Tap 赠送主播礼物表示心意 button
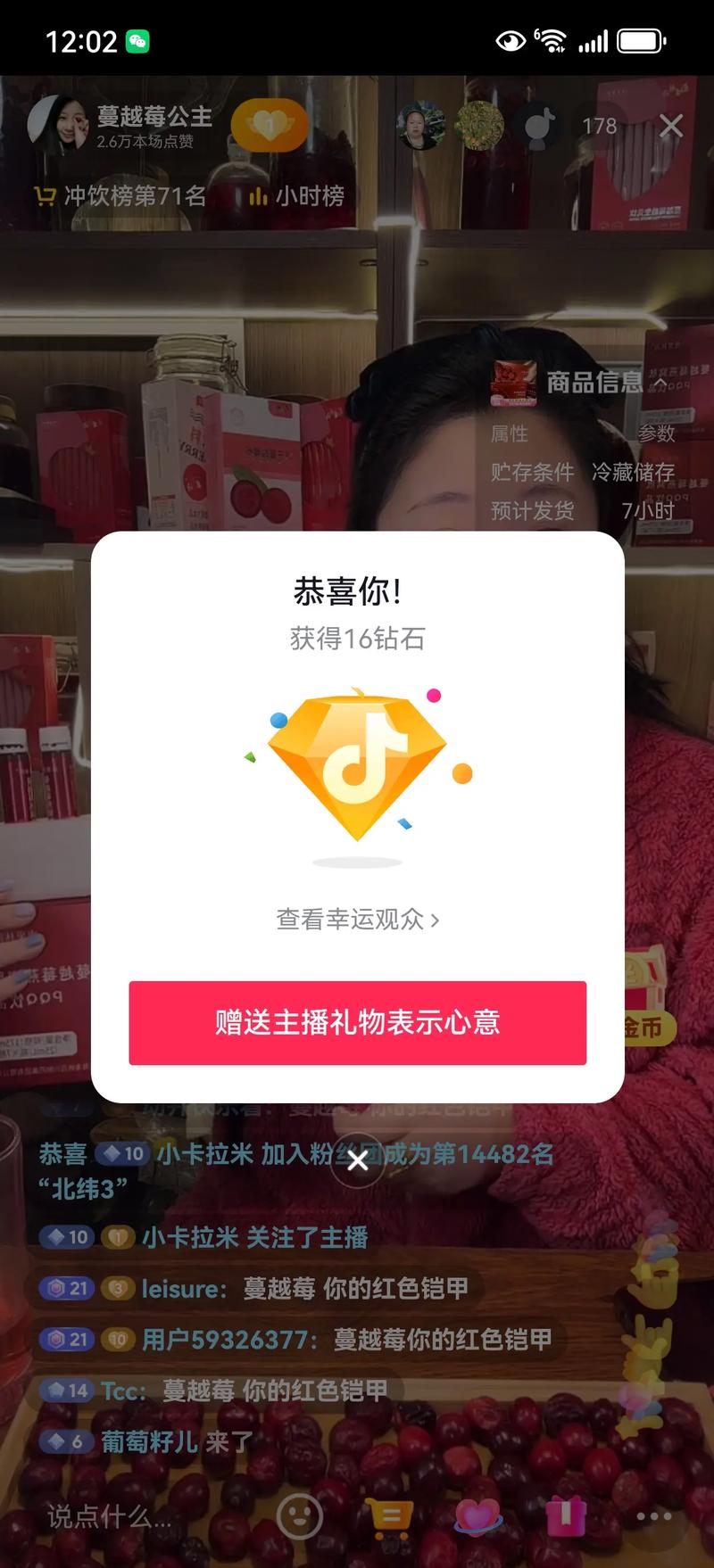 pyautogui.click(x=357, y=1022)
